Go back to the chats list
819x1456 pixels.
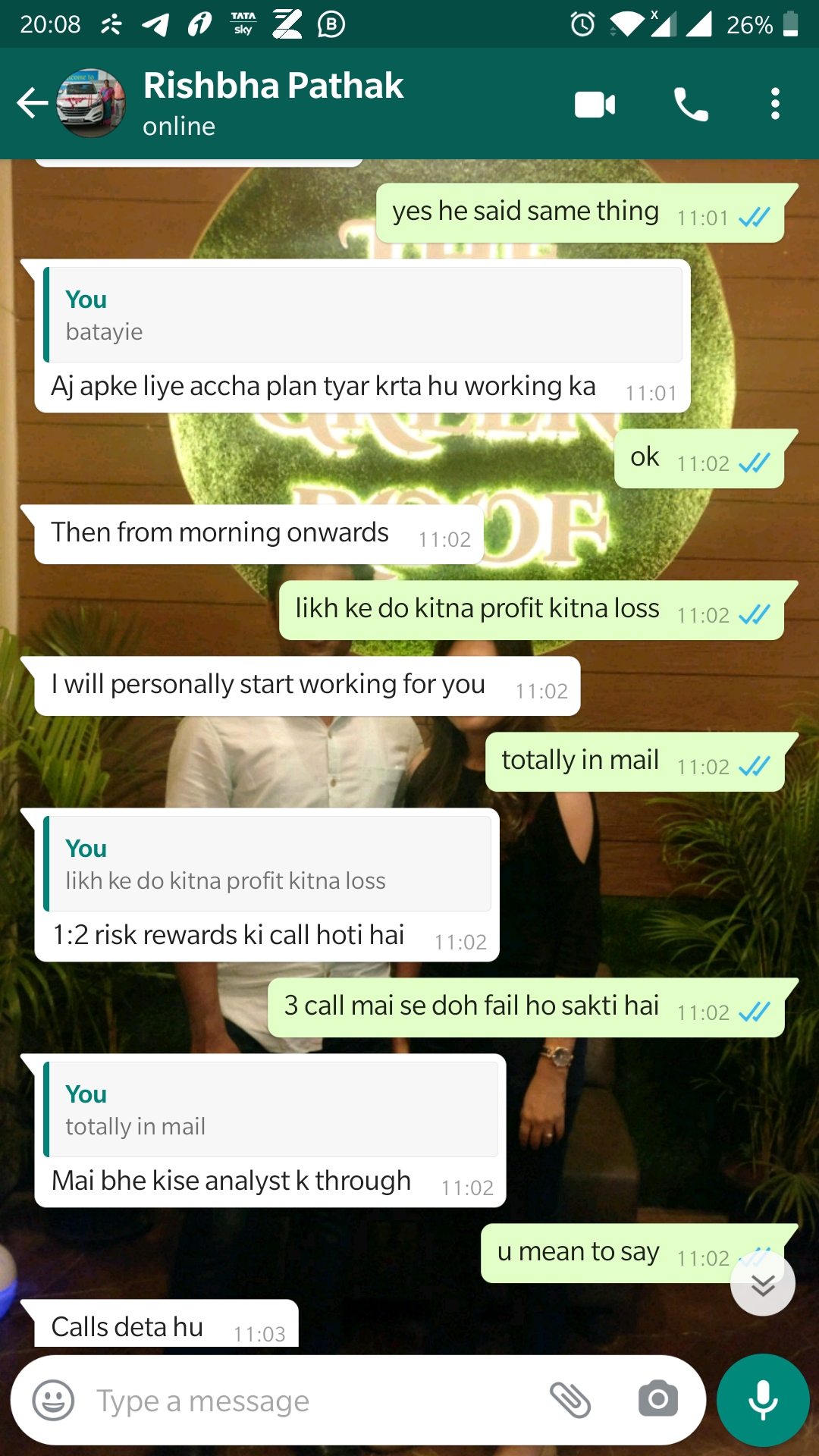(x=32, y=103)
